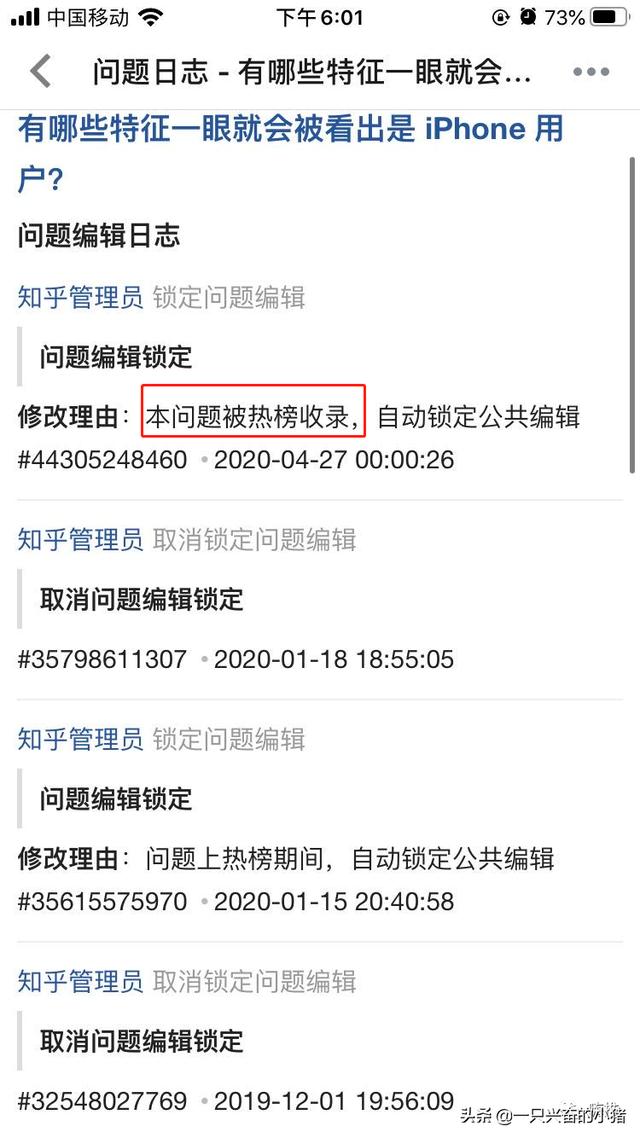Image resolution: width=640 pixels, height=1138 pixels.
Task: Open 知乎管理员 profile in the 2020-04-27 entry
Action: tap(81, 297)
